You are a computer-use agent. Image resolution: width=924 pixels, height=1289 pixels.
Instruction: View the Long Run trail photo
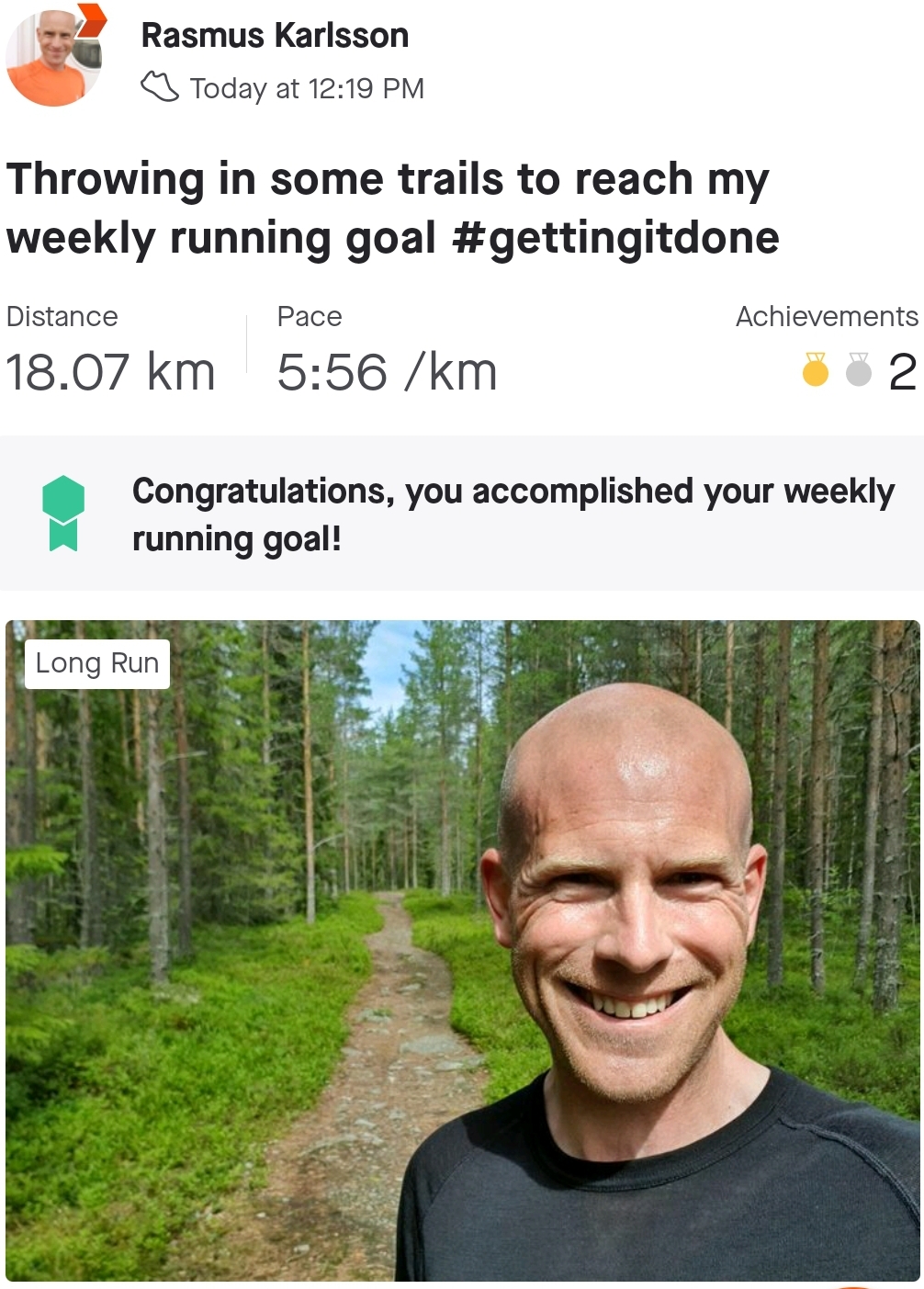462,950
